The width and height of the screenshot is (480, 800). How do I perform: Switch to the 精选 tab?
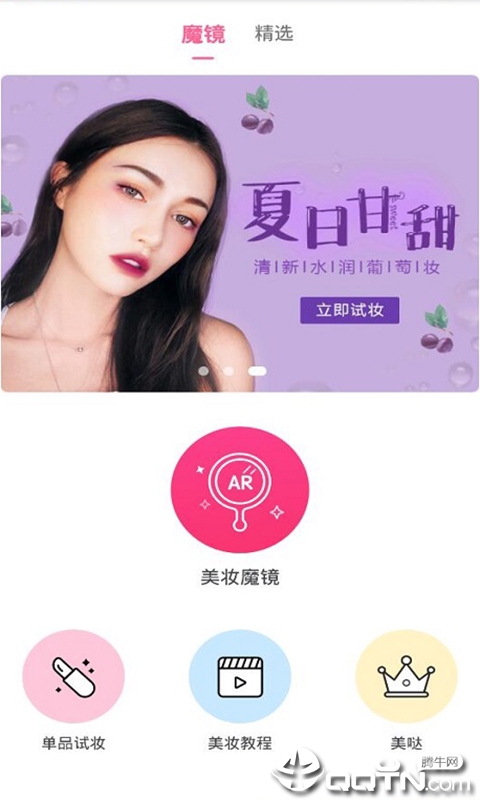point(274,34)
